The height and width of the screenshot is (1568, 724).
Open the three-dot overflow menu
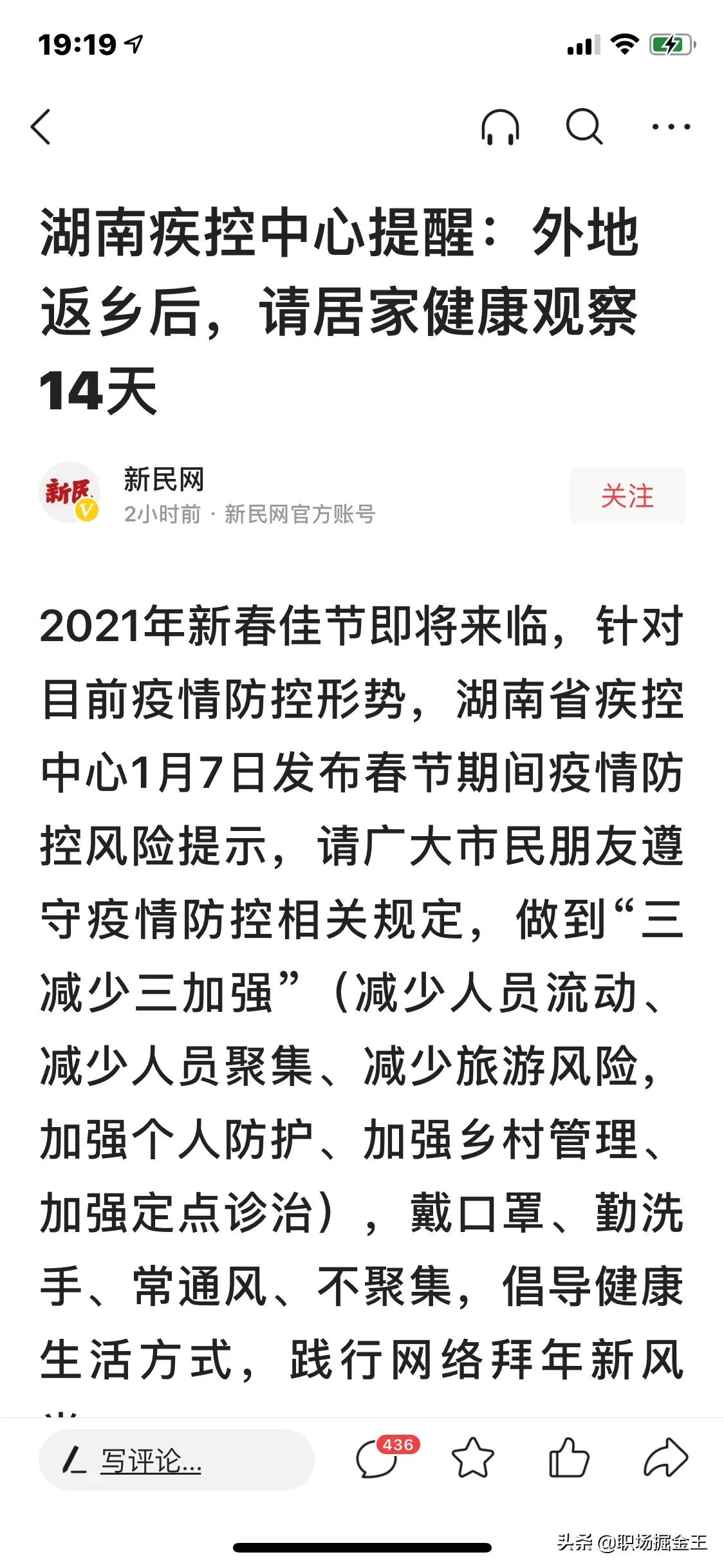[x=671, y=127]
